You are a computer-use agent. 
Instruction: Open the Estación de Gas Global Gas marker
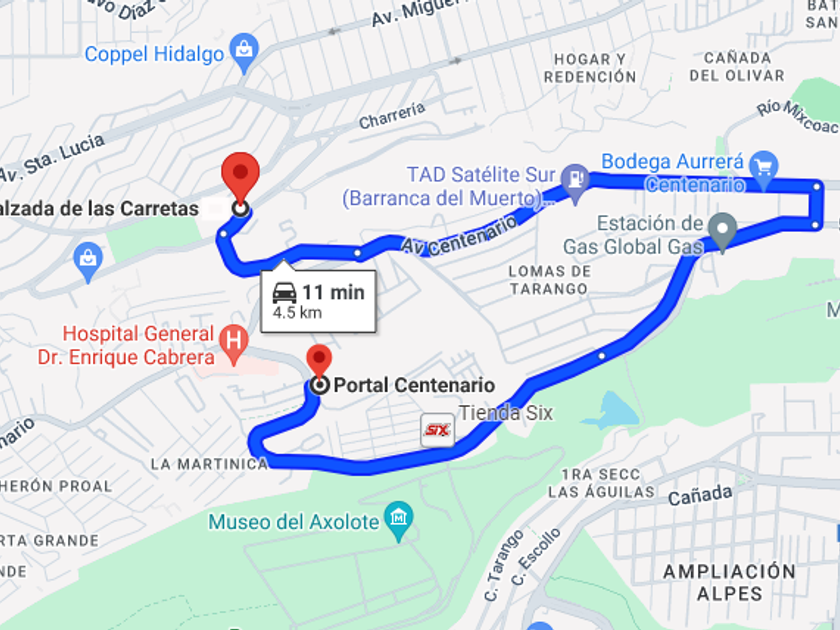point(722,232)
